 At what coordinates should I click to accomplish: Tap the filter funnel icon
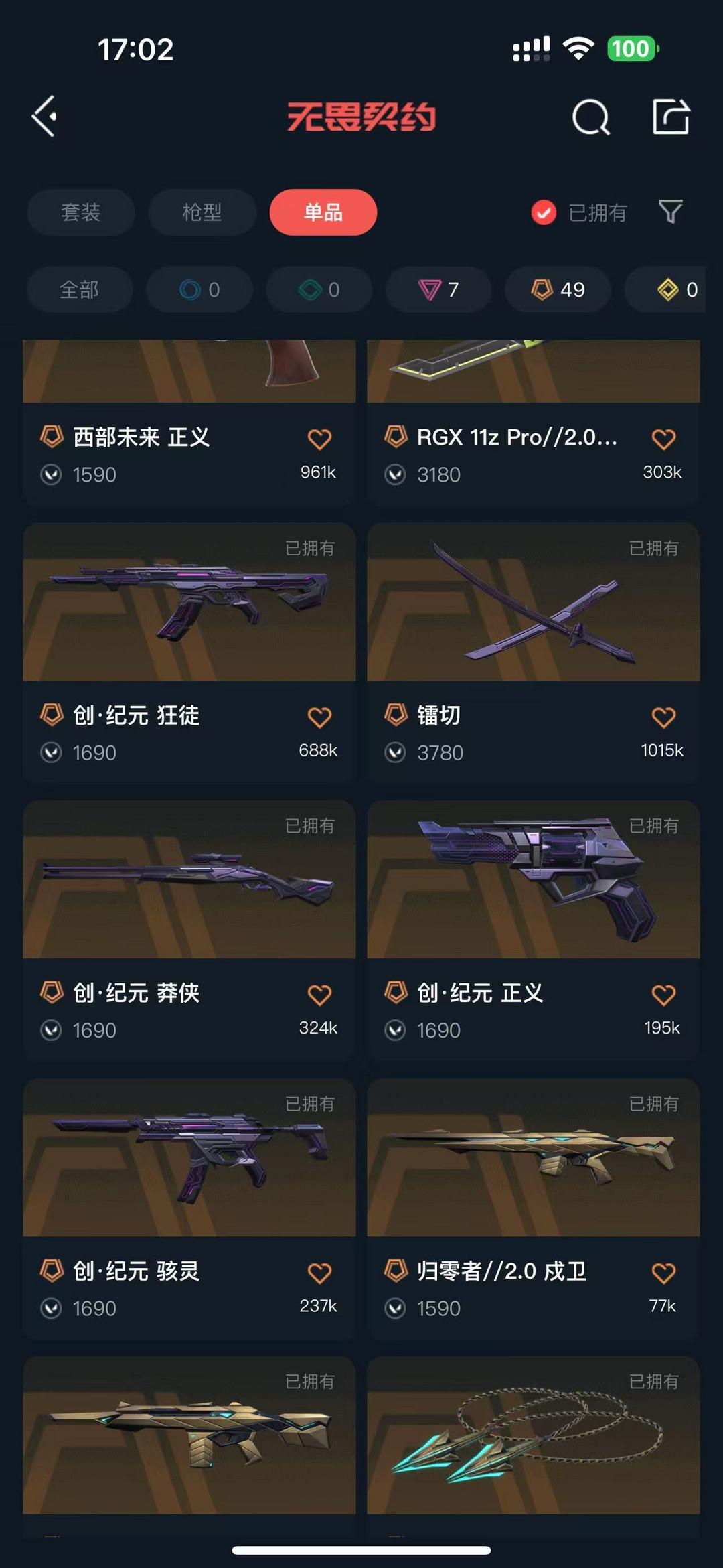[669, 212]
